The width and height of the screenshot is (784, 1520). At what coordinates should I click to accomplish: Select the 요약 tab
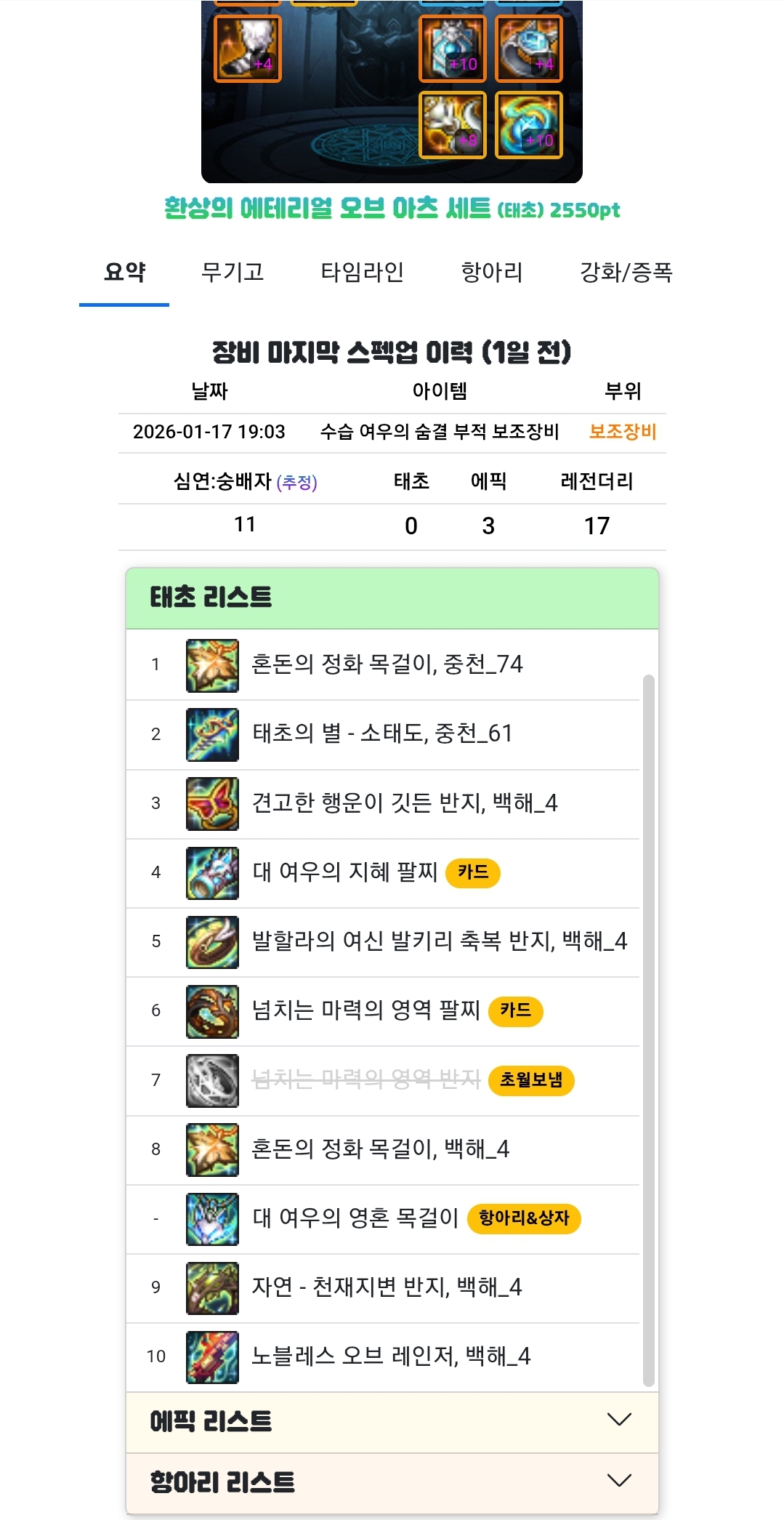[124, 273]
